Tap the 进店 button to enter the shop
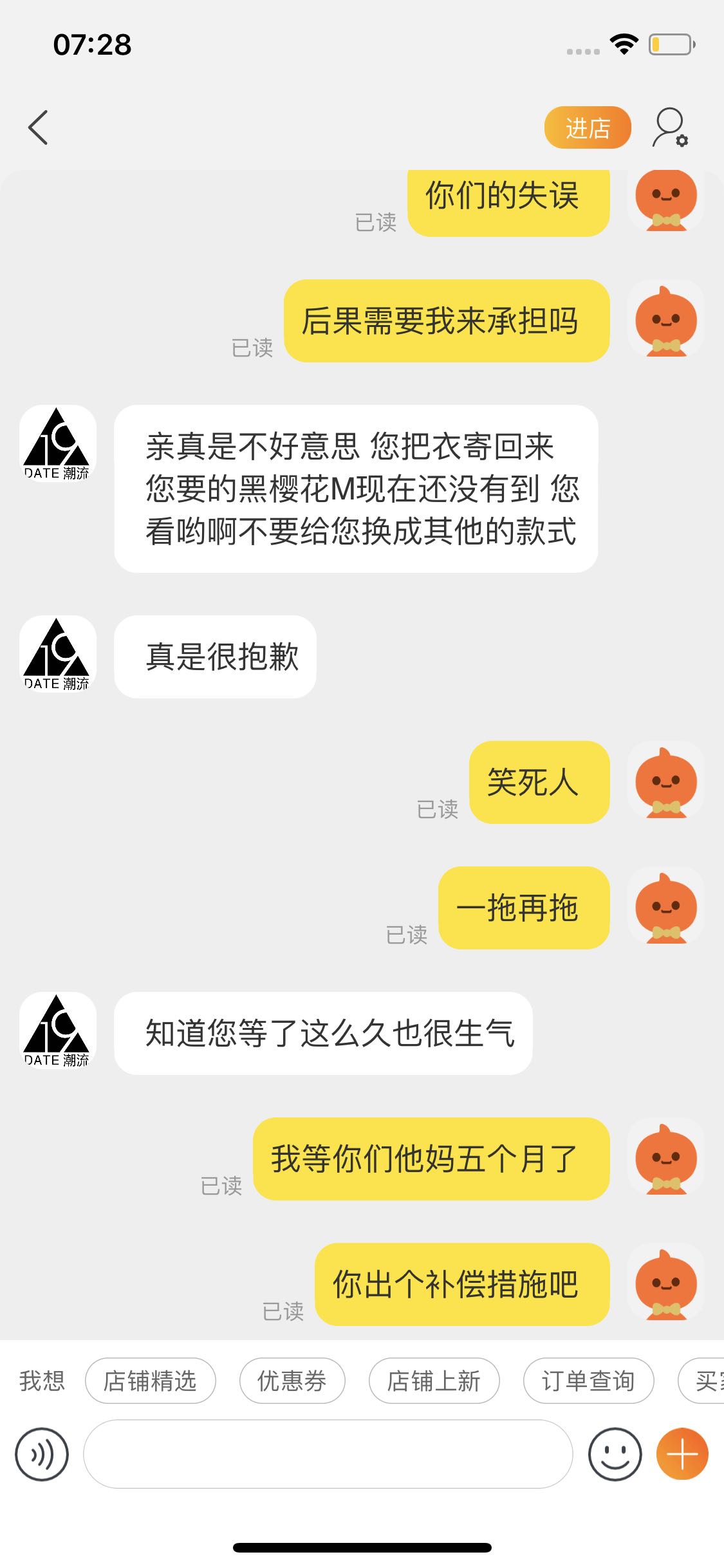 pyautogui.click(x=588, y=127)
